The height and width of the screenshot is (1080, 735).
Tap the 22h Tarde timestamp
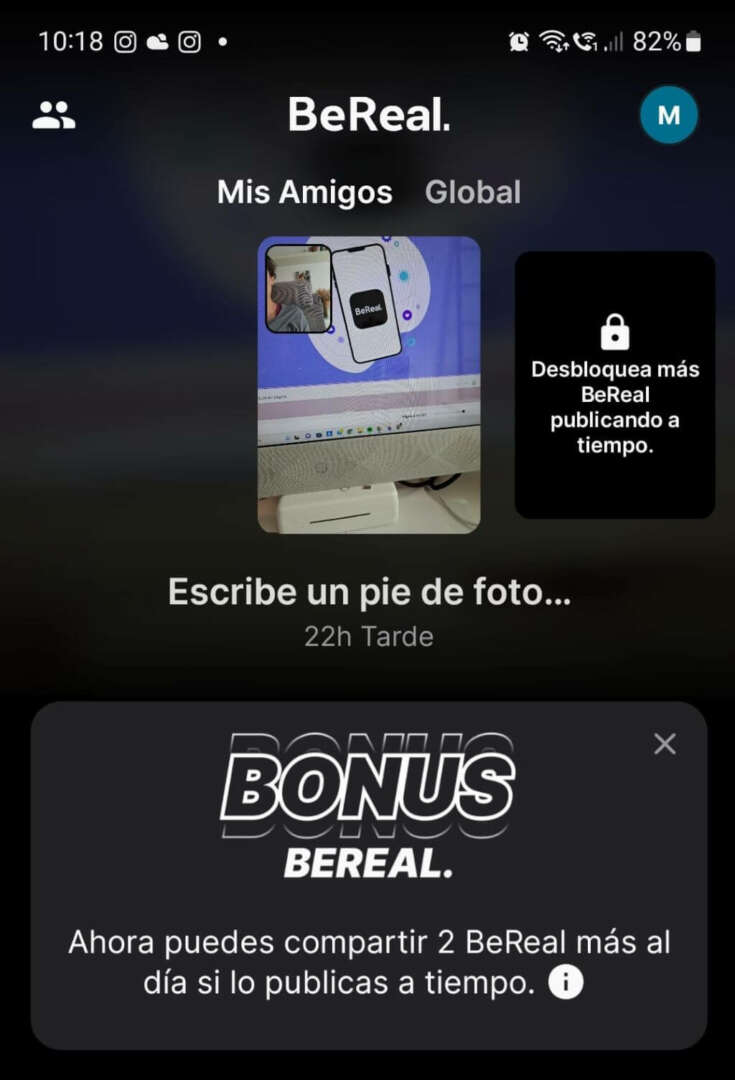(x=367, y=636)
